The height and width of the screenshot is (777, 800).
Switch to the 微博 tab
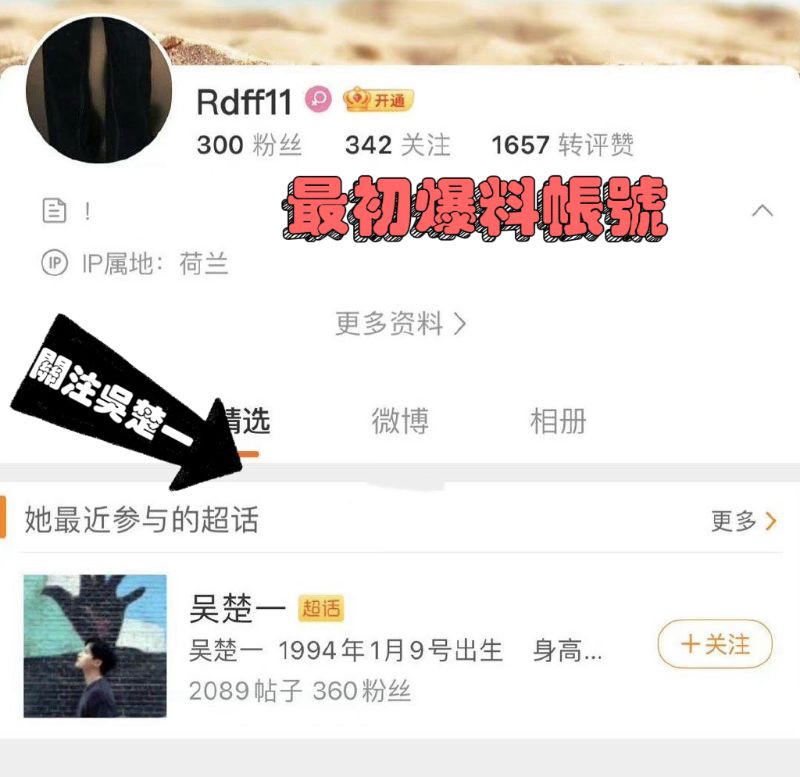tap(400, 422)
